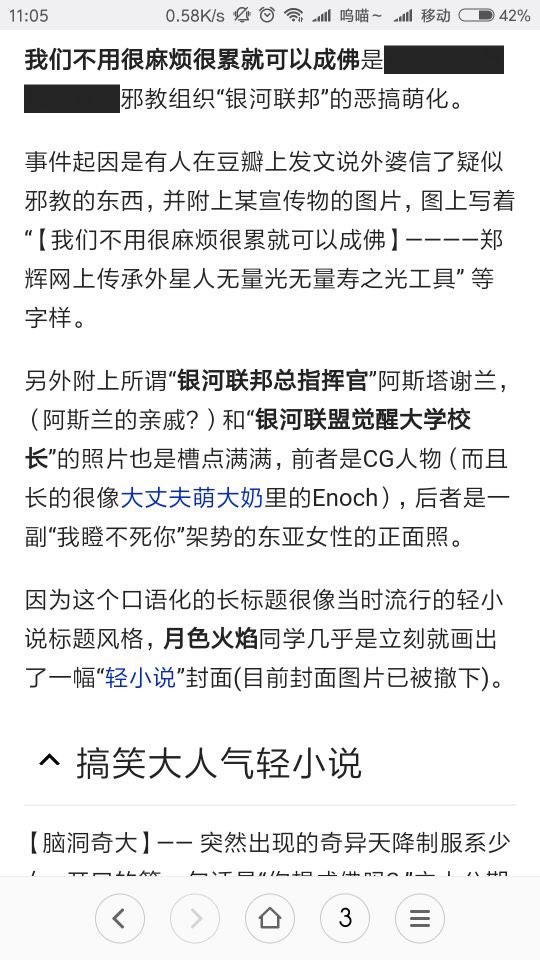This screenshot has height=960, width=540.
Task: Open the 大丈夫萌大奶 link
Action: 192,498
